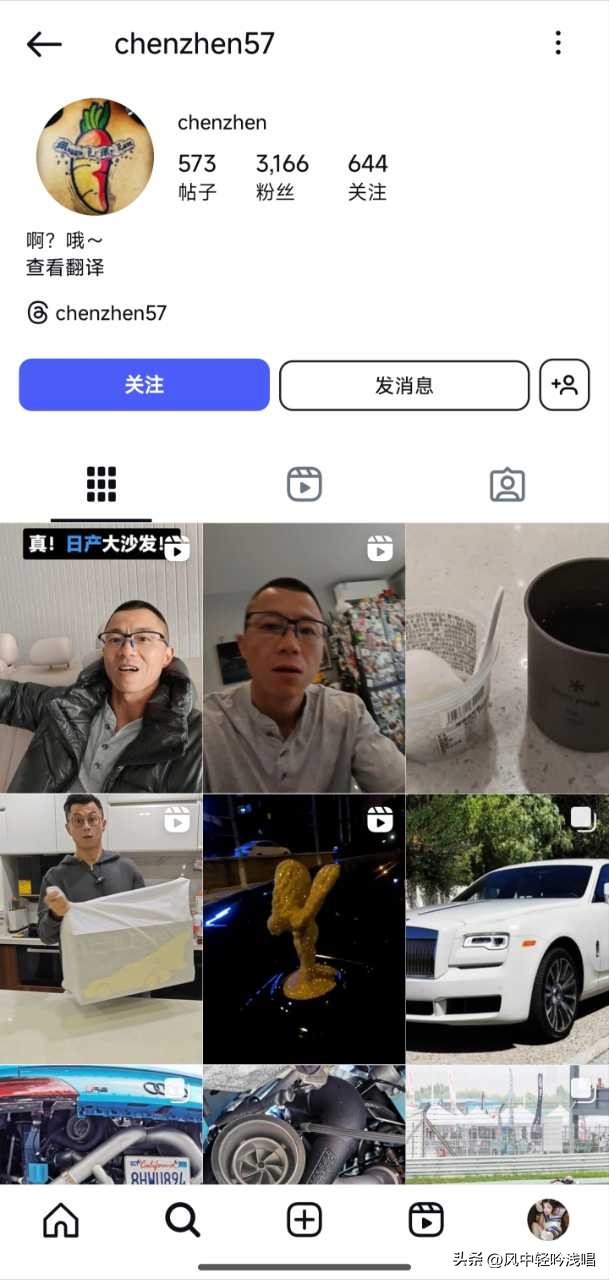
Task: View the profile avatar photo
Action: point(95,156)
